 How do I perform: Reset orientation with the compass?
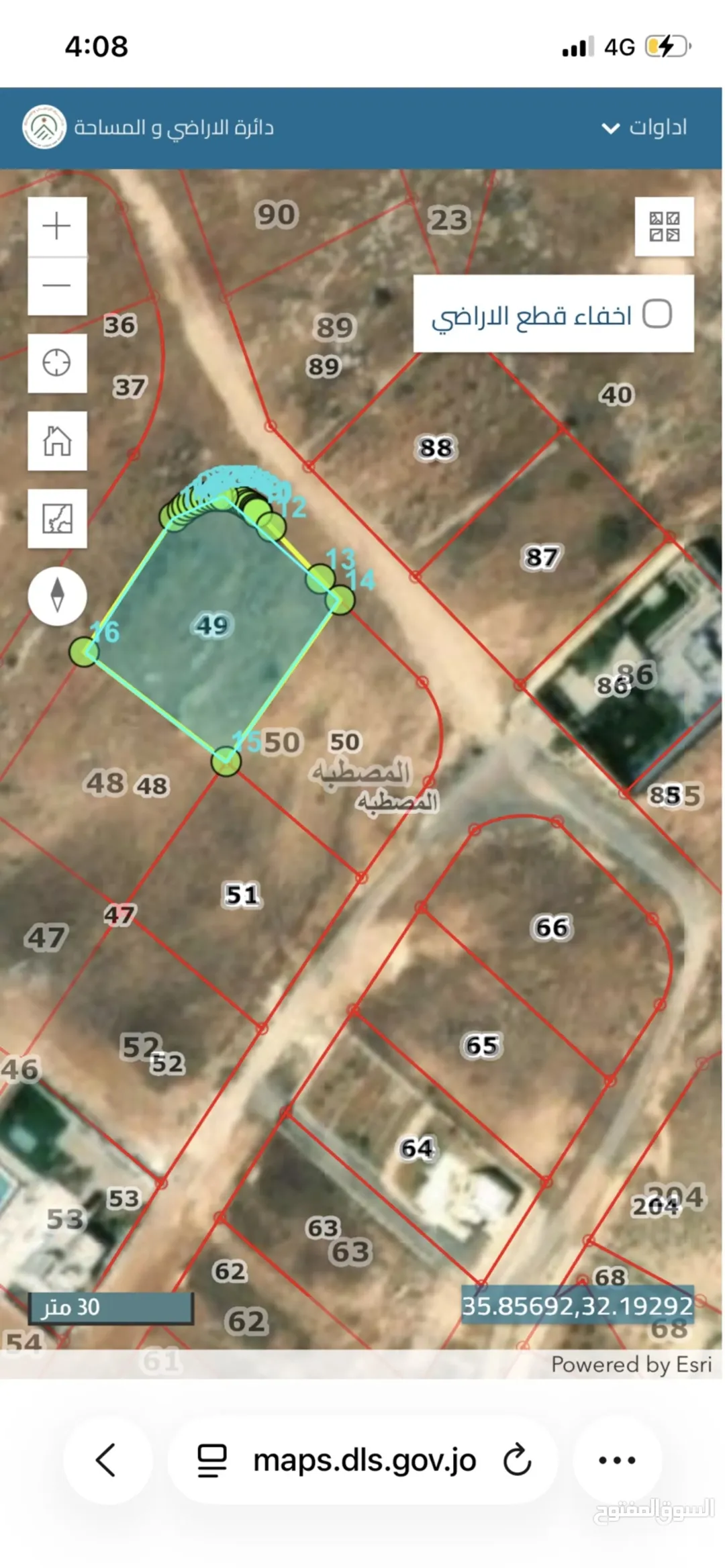57,596
